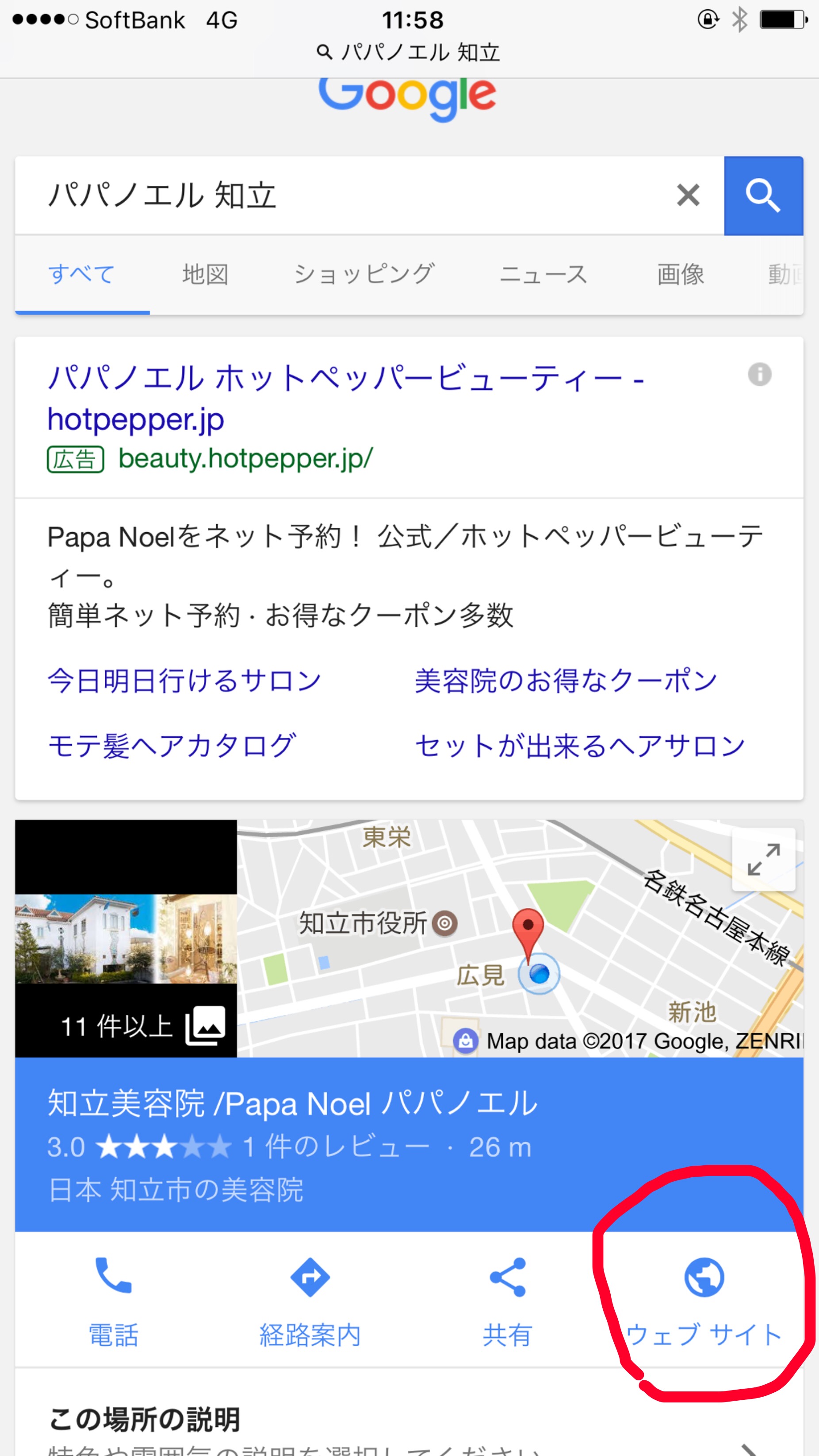
Task: Expand the map to full screen
Action: 764,859
